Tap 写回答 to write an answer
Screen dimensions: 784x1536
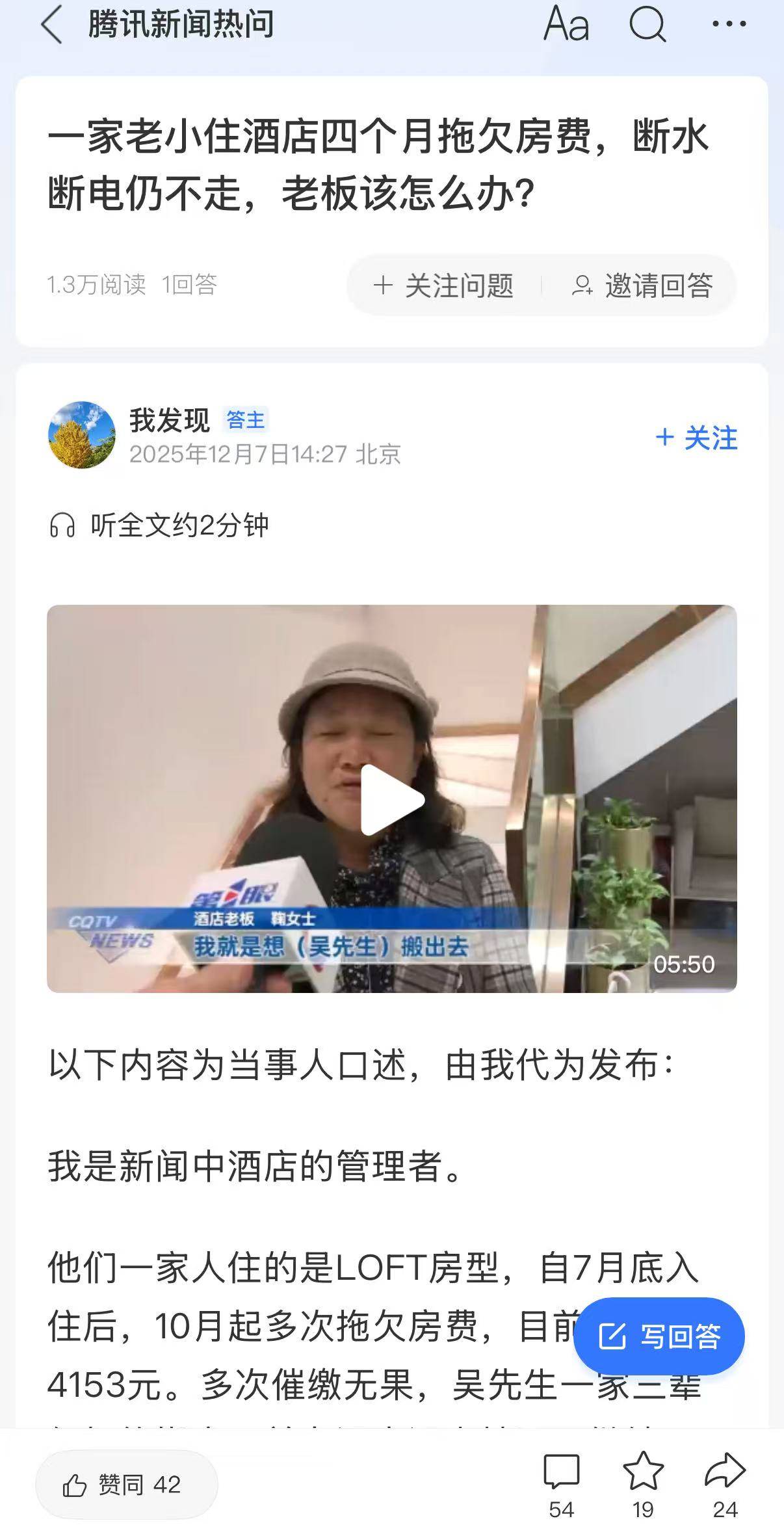pos(659,1336)
